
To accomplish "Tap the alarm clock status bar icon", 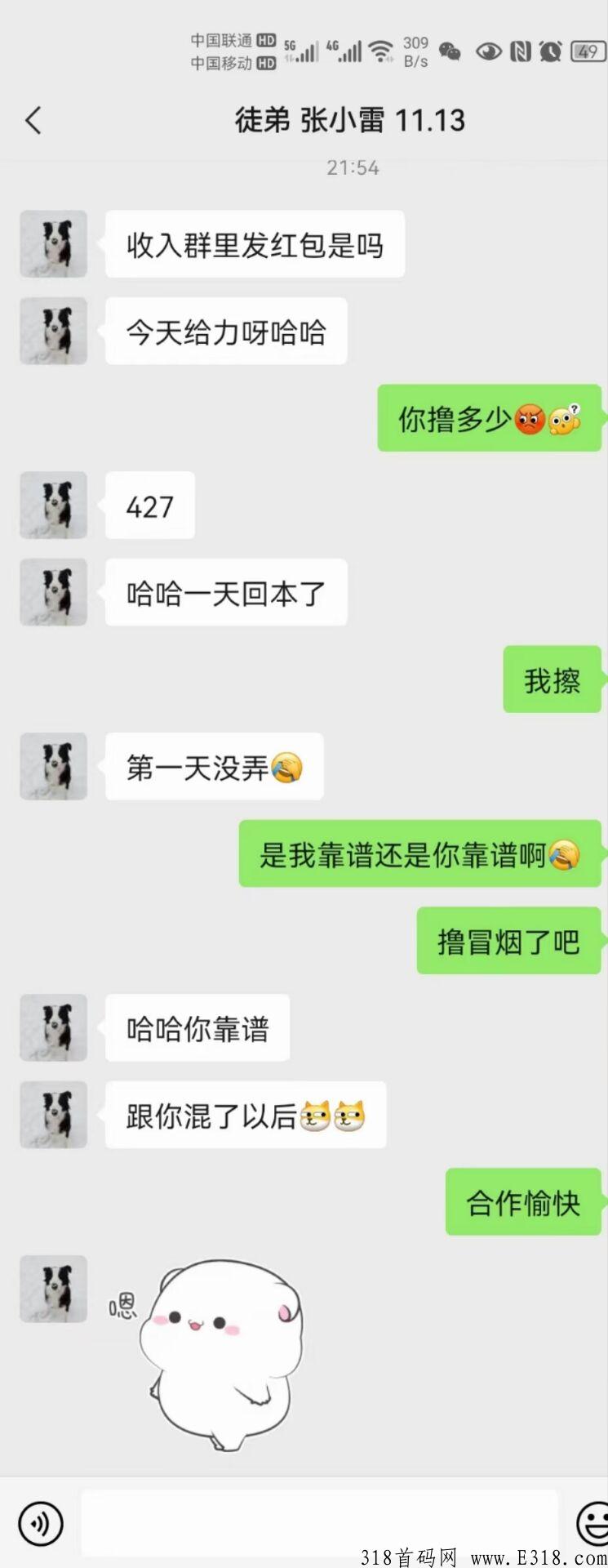I will [x=551, y=51].
